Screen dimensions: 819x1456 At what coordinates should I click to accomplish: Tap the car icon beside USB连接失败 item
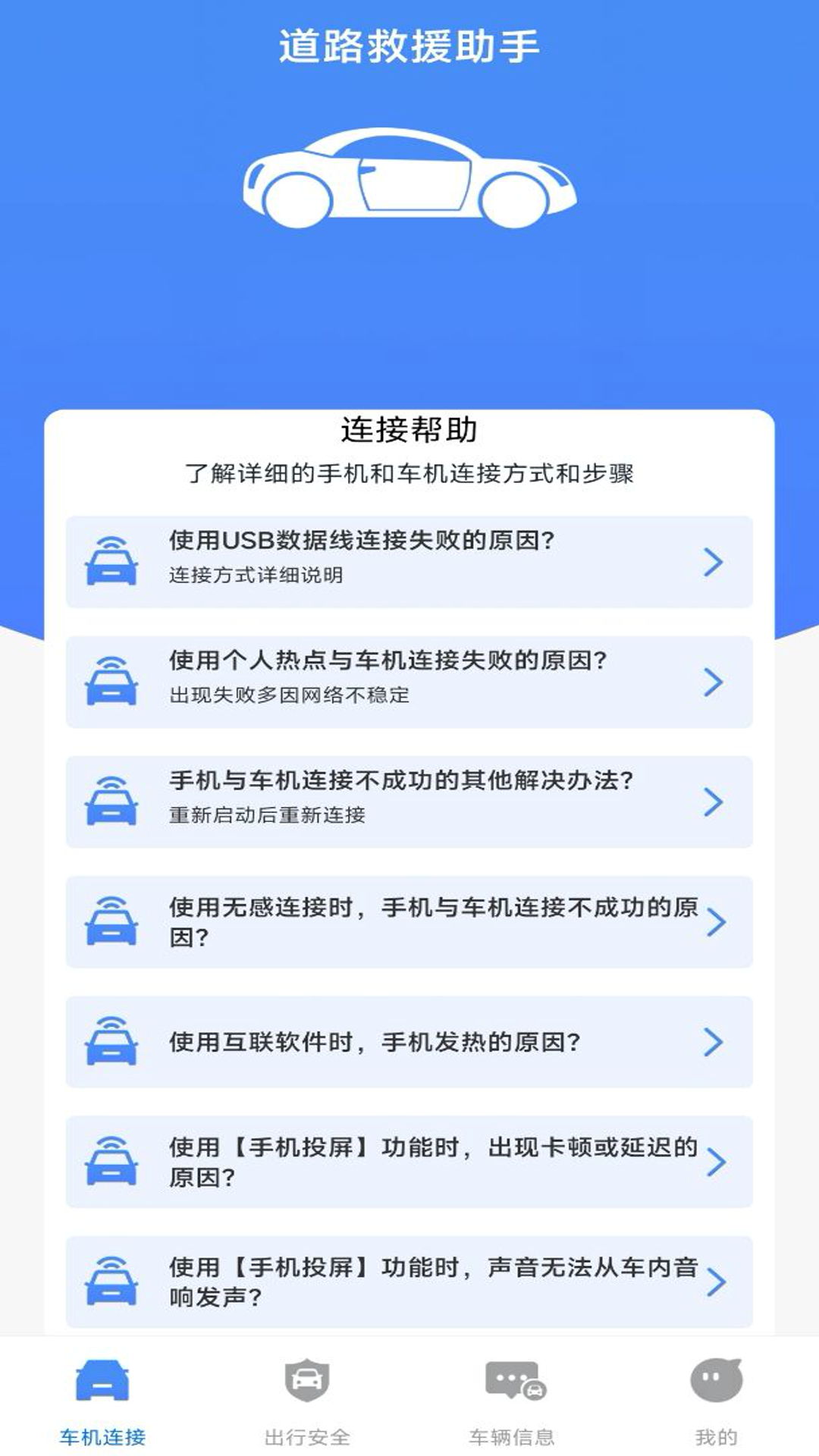(112, 561)
